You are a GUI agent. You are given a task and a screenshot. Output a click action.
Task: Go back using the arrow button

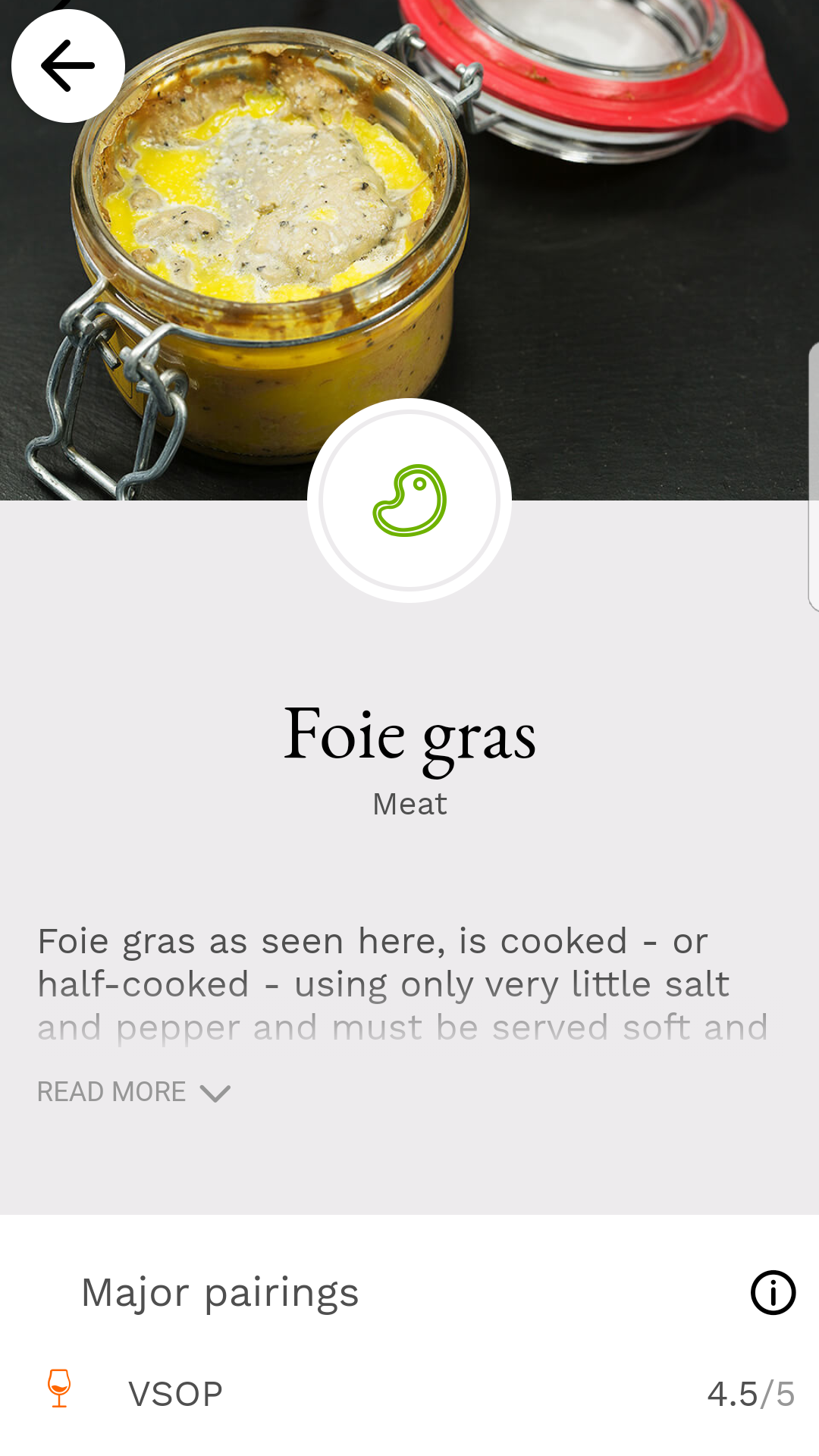point(68,66)
